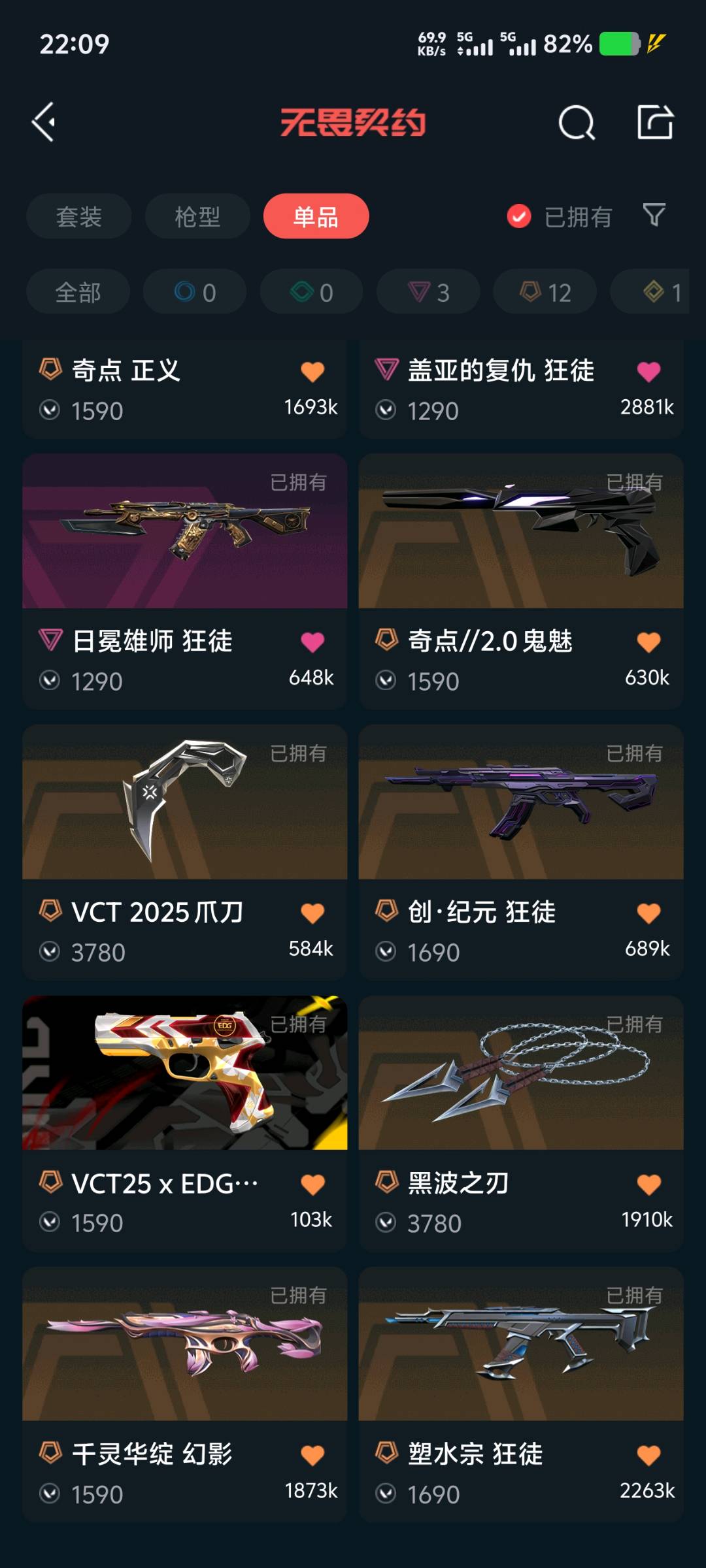The width and height of the screenshot is (706, 1568).
Task: Like the 千灵华绽 幻影 skin
Action: pos(312,1455)
